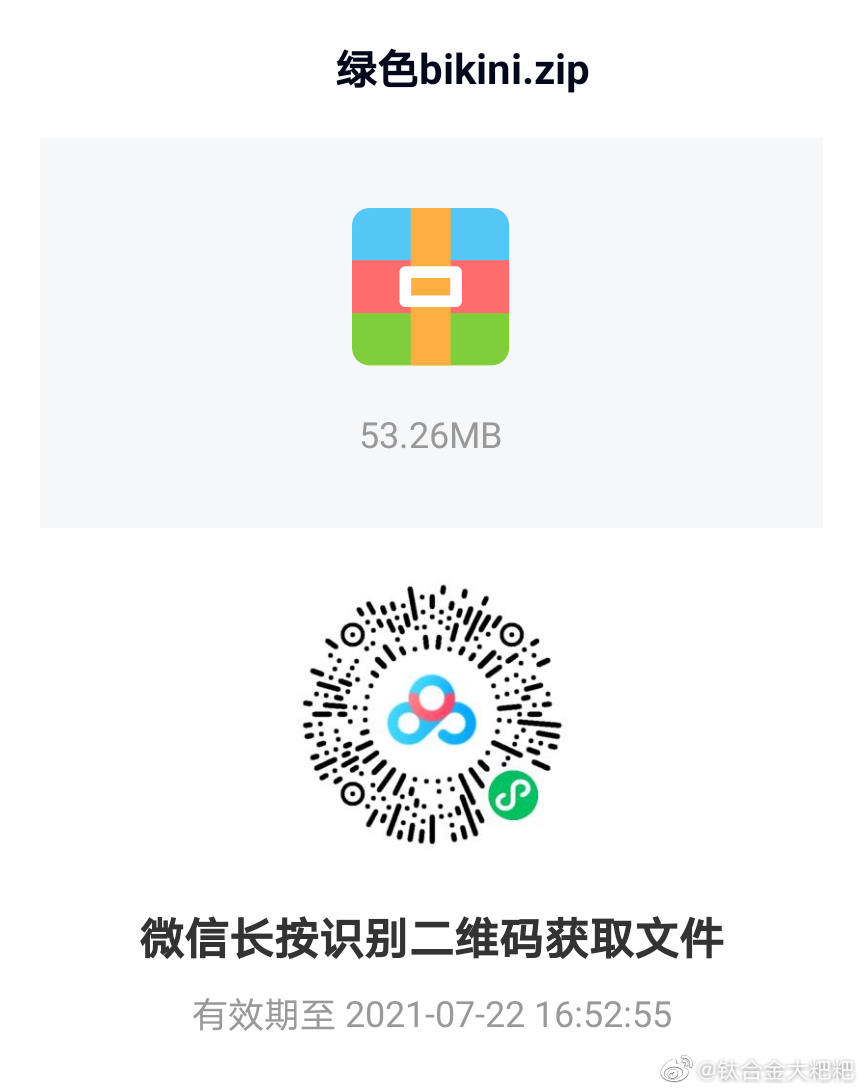This screenshot has height=1091, width=864.
Task: Click the orange strap of the zip archive icon
Action: [x=430, y=230]
